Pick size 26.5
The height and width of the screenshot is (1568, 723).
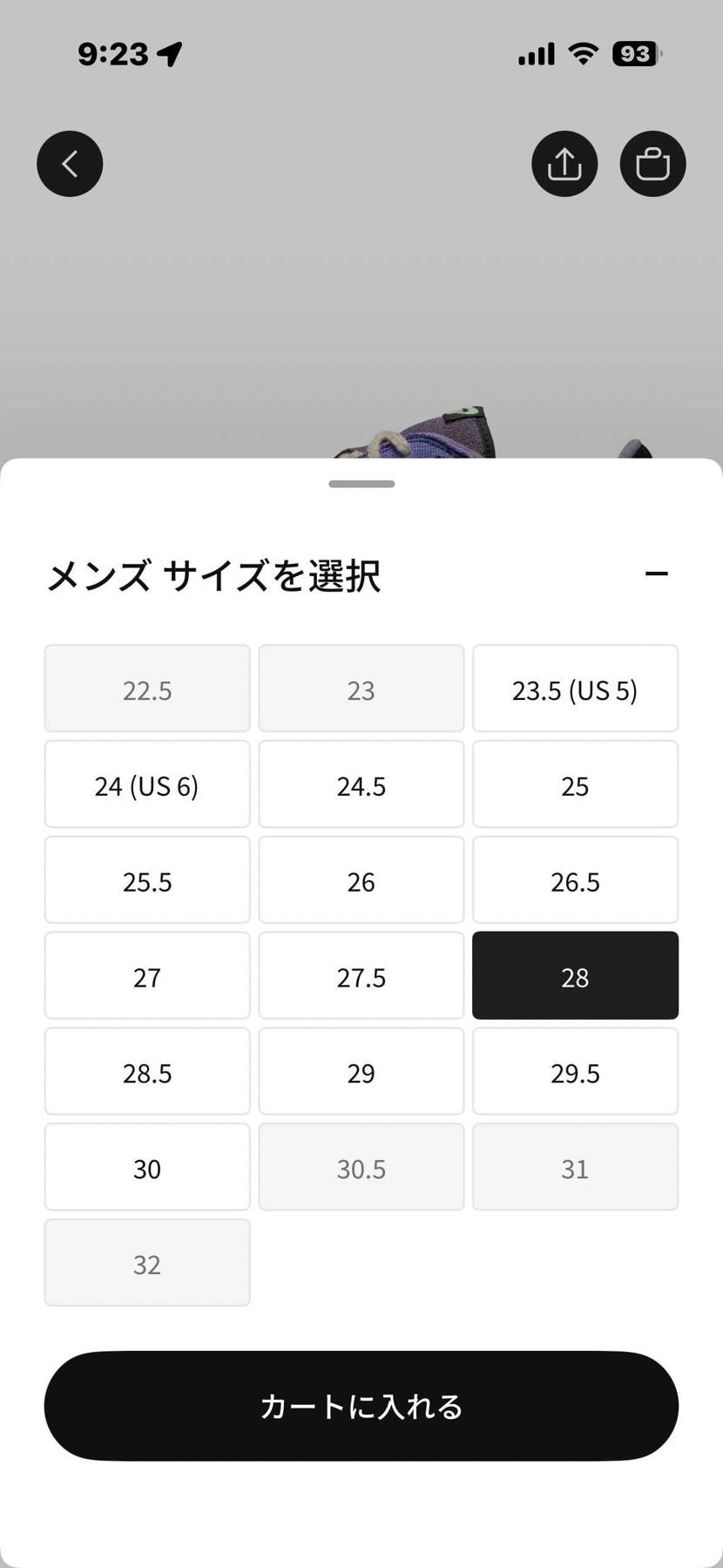click(575, 880)
